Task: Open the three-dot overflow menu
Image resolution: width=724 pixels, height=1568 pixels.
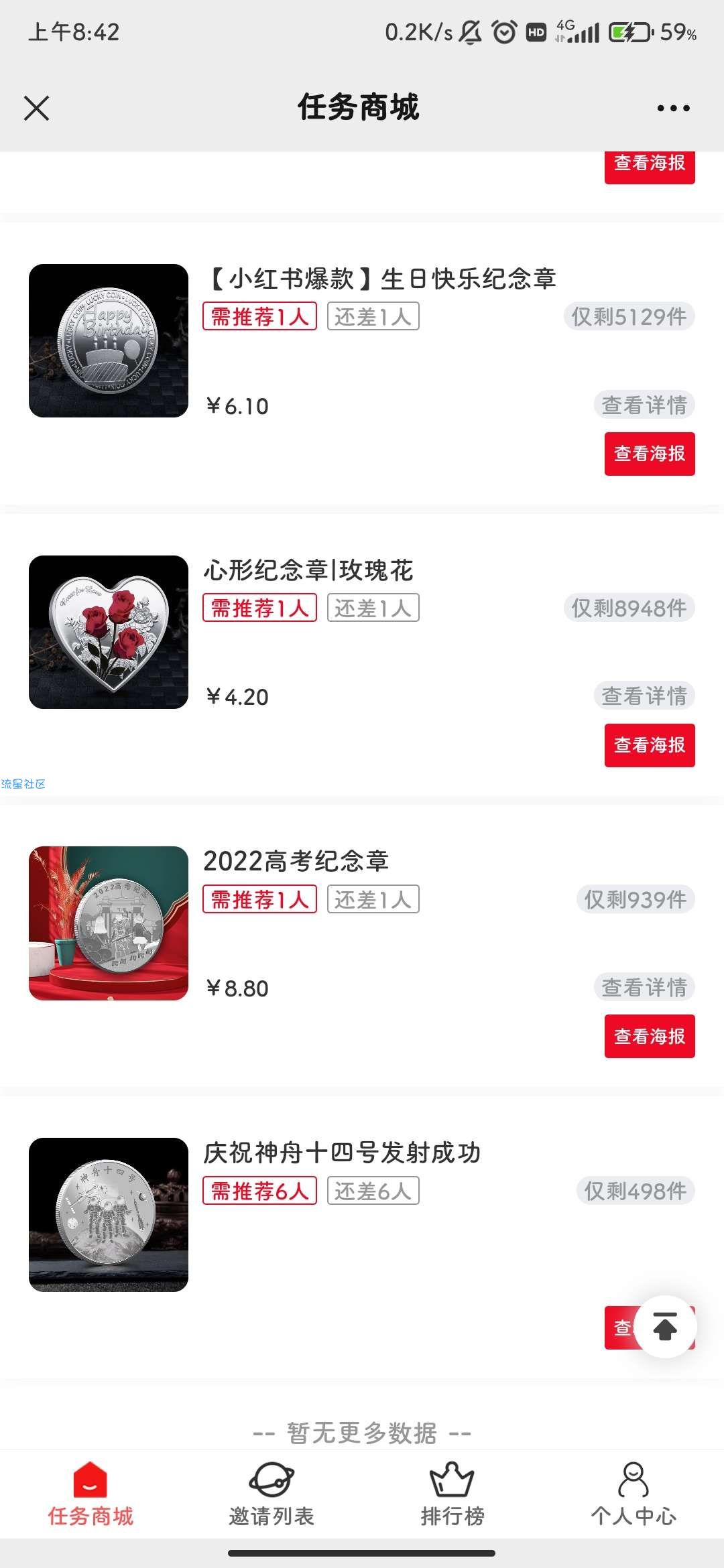Action: tap(673, 108)
